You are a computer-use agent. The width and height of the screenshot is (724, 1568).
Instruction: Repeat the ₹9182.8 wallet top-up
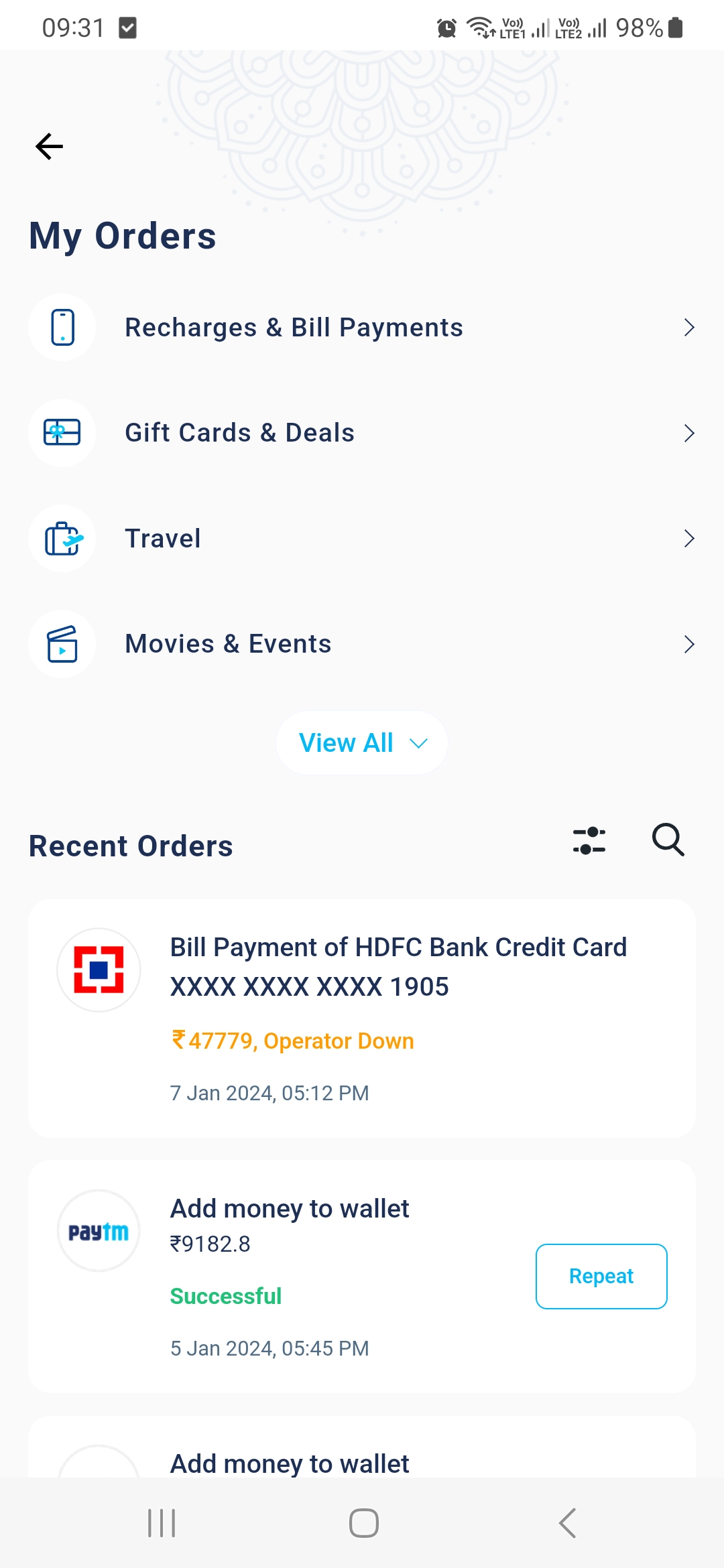[x=601, y=1277]
